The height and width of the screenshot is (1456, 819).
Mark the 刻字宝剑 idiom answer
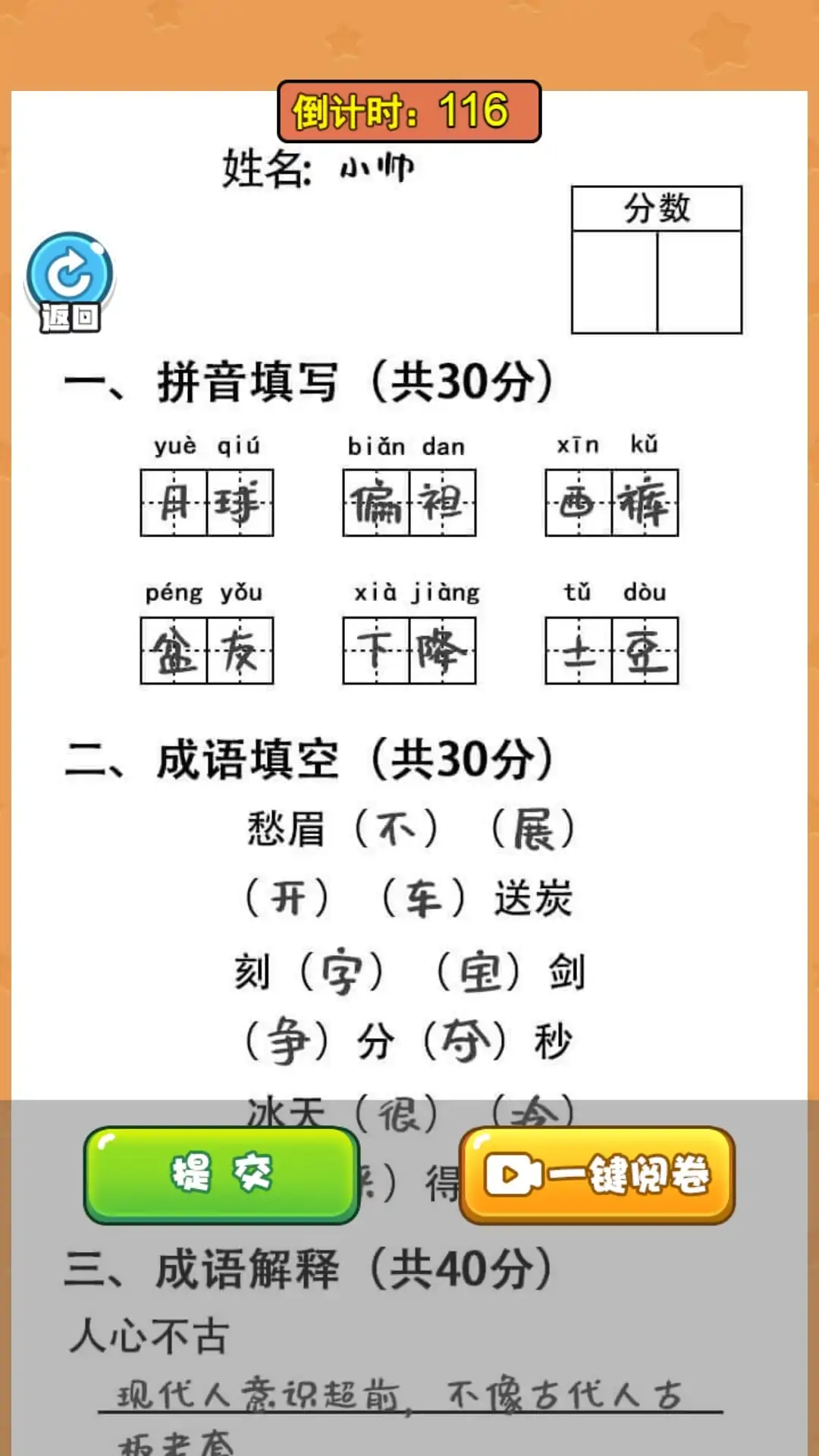(x=408, y=971)
